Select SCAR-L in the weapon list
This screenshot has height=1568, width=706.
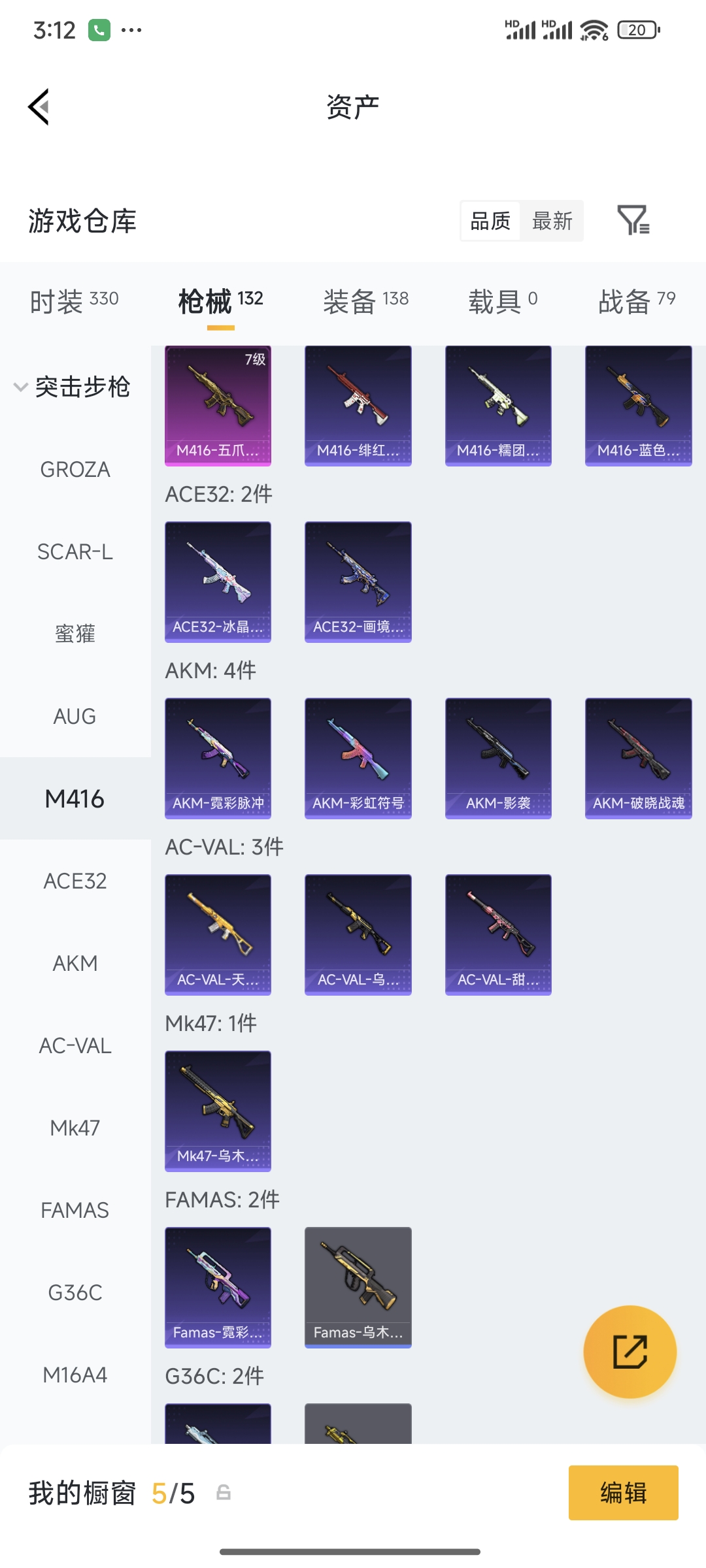pyautogui.click(x=75, y=552)
